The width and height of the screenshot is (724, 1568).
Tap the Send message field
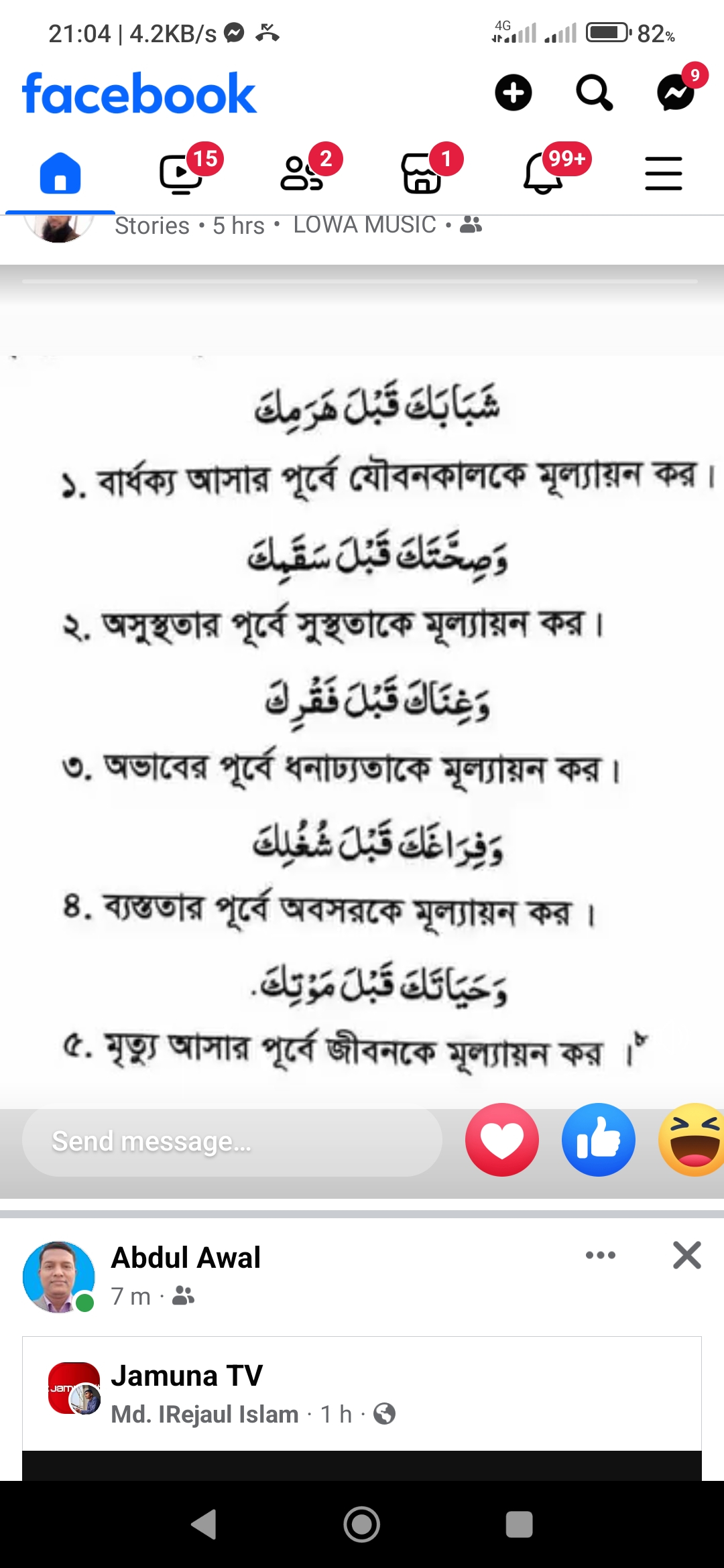click(x=231, y=1142)
